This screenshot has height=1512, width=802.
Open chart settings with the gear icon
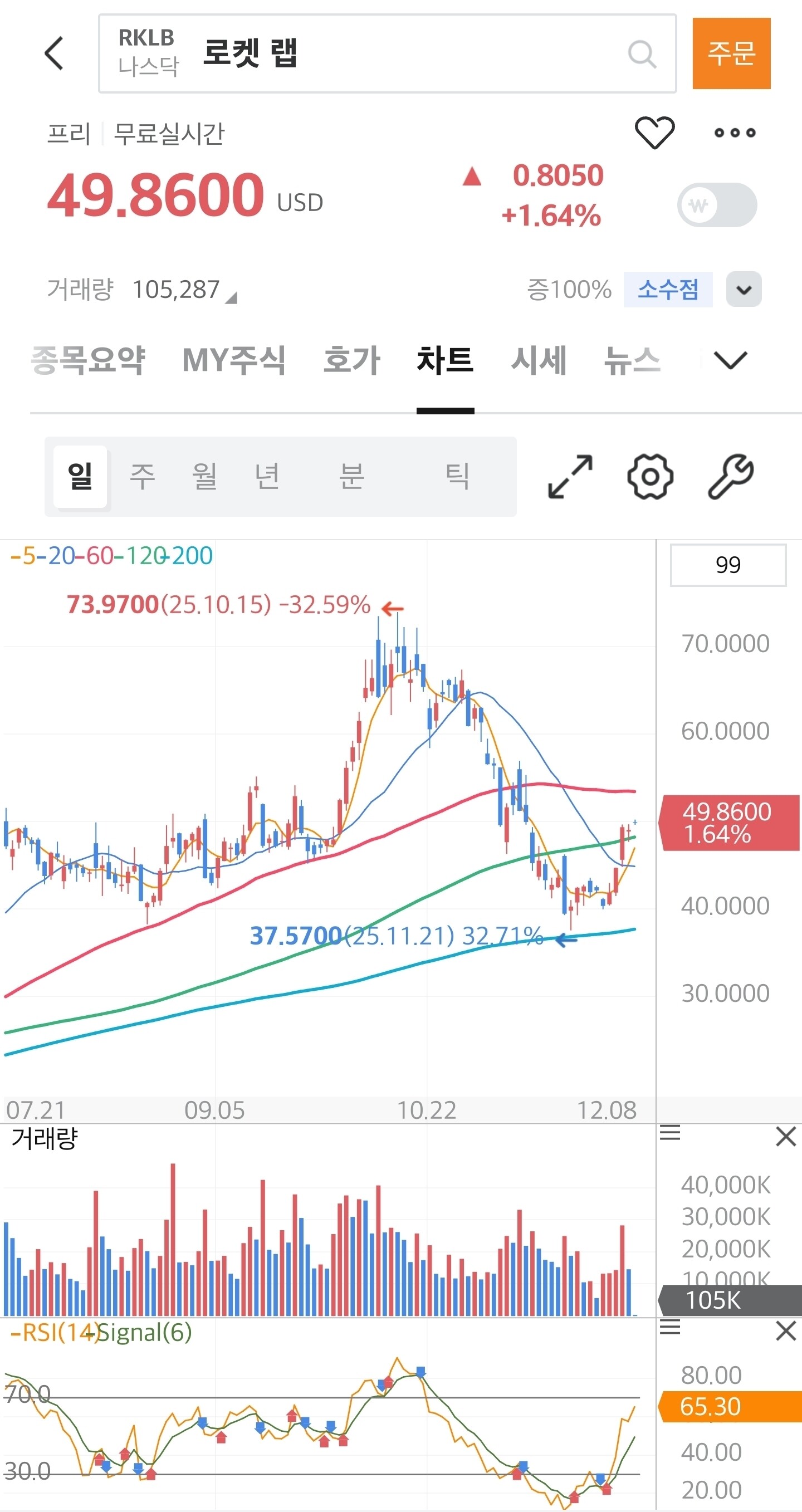tap(650, 477)
